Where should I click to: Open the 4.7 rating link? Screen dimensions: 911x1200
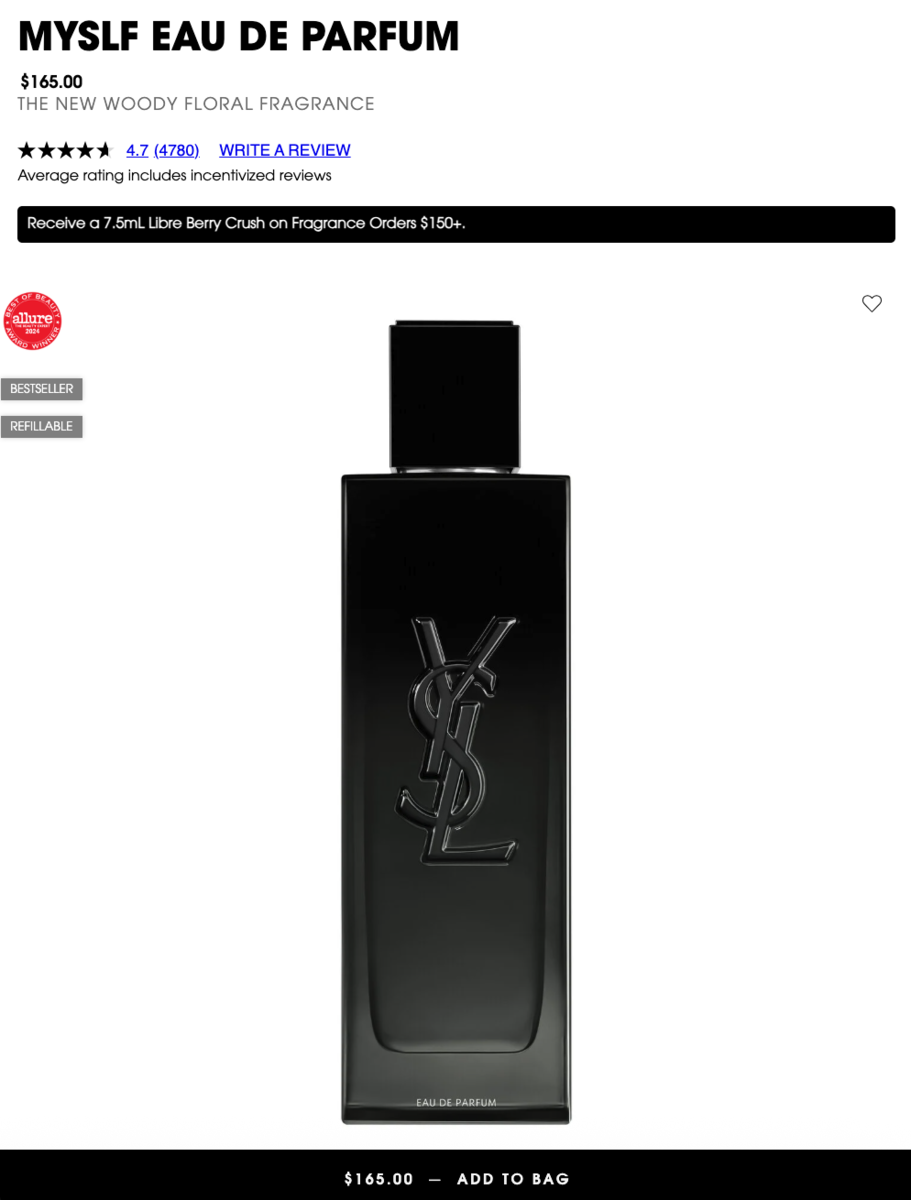coord(137,150)
